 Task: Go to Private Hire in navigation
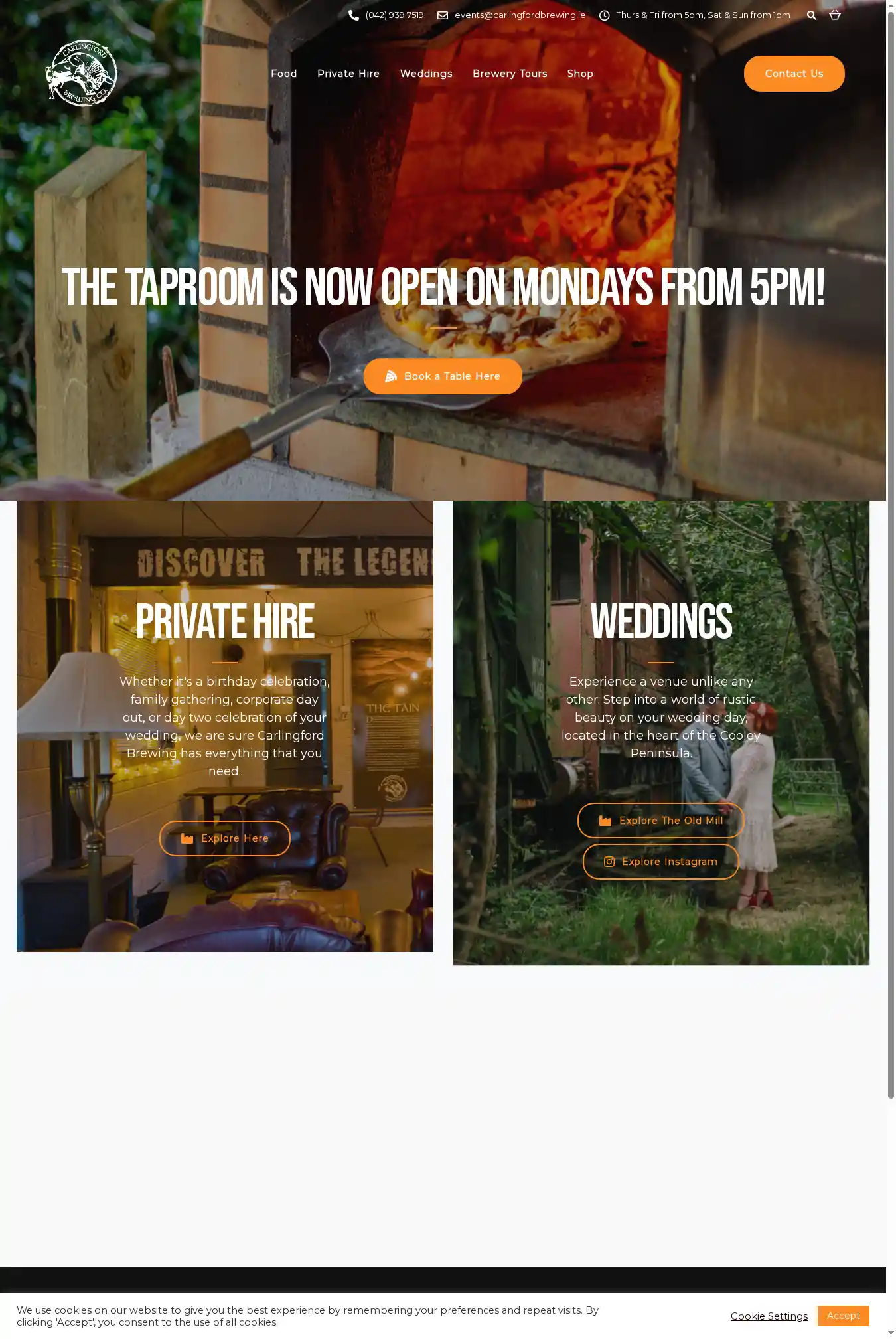(x=348, y=74)
